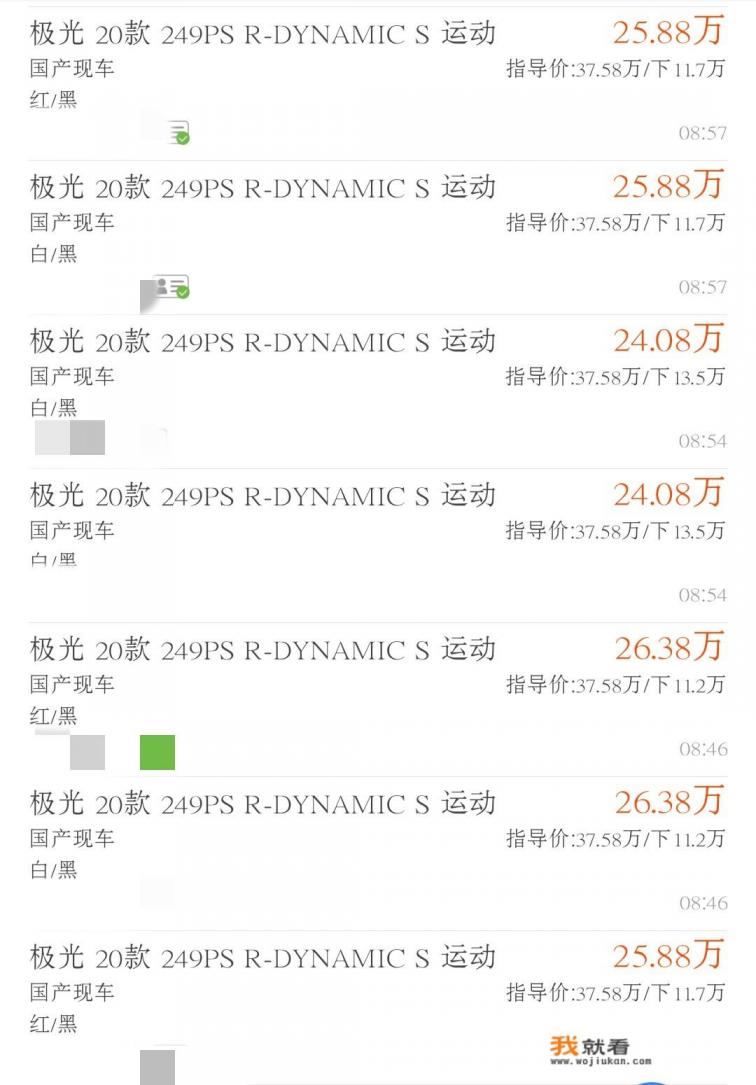Viewport: 756px width, 1085px height.
Task: Click the 26.38万 price on the fifth listing
Action: click(x=670, y=647)
